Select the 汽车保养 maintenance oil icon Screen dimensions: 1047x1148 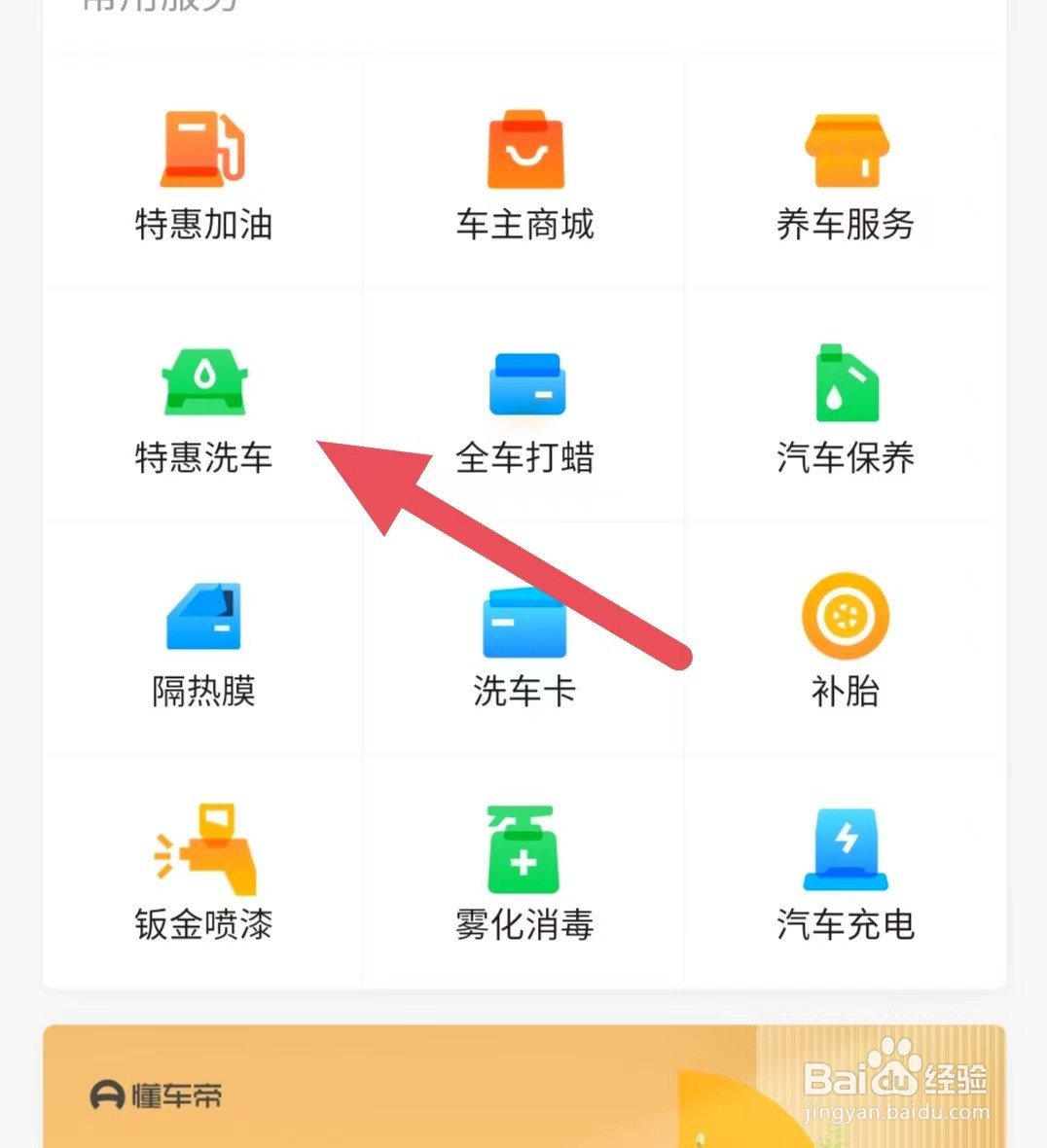pos(845,382)
